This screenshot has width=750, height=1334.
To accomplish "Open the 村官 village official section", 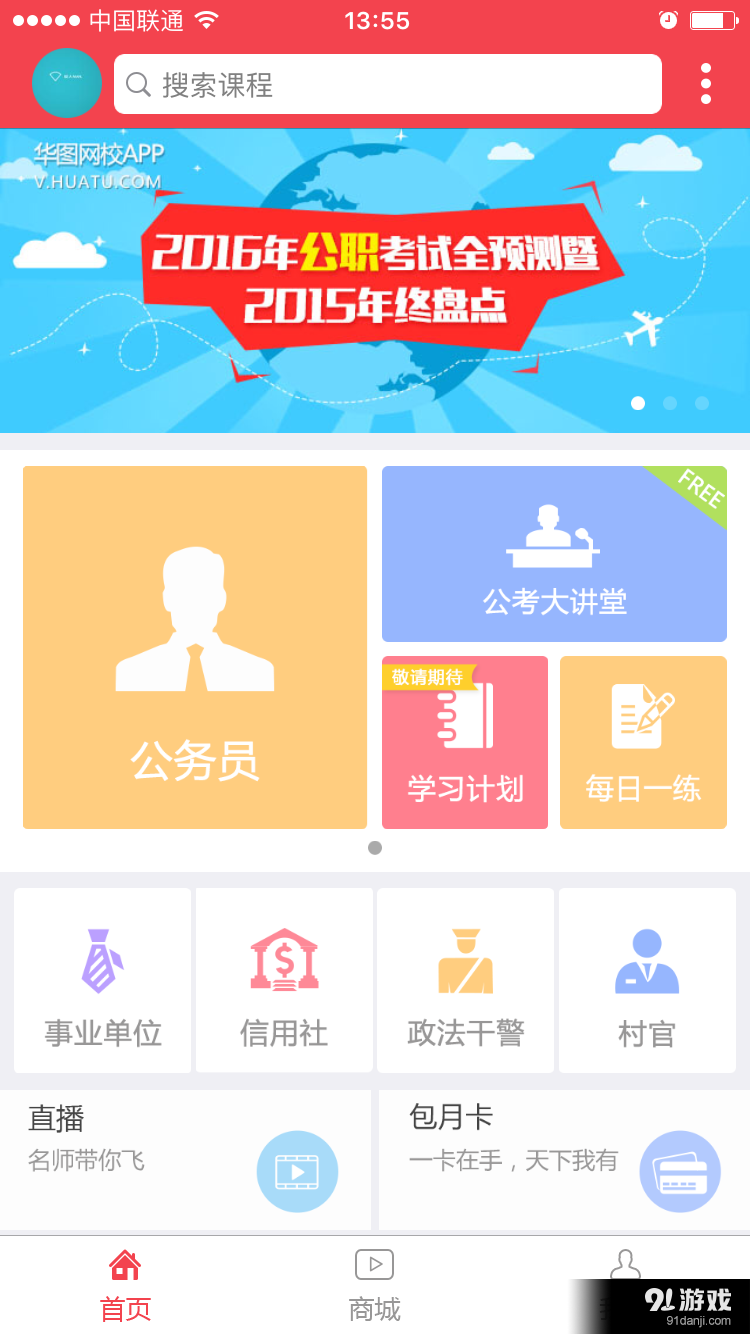I will point(647,980).
